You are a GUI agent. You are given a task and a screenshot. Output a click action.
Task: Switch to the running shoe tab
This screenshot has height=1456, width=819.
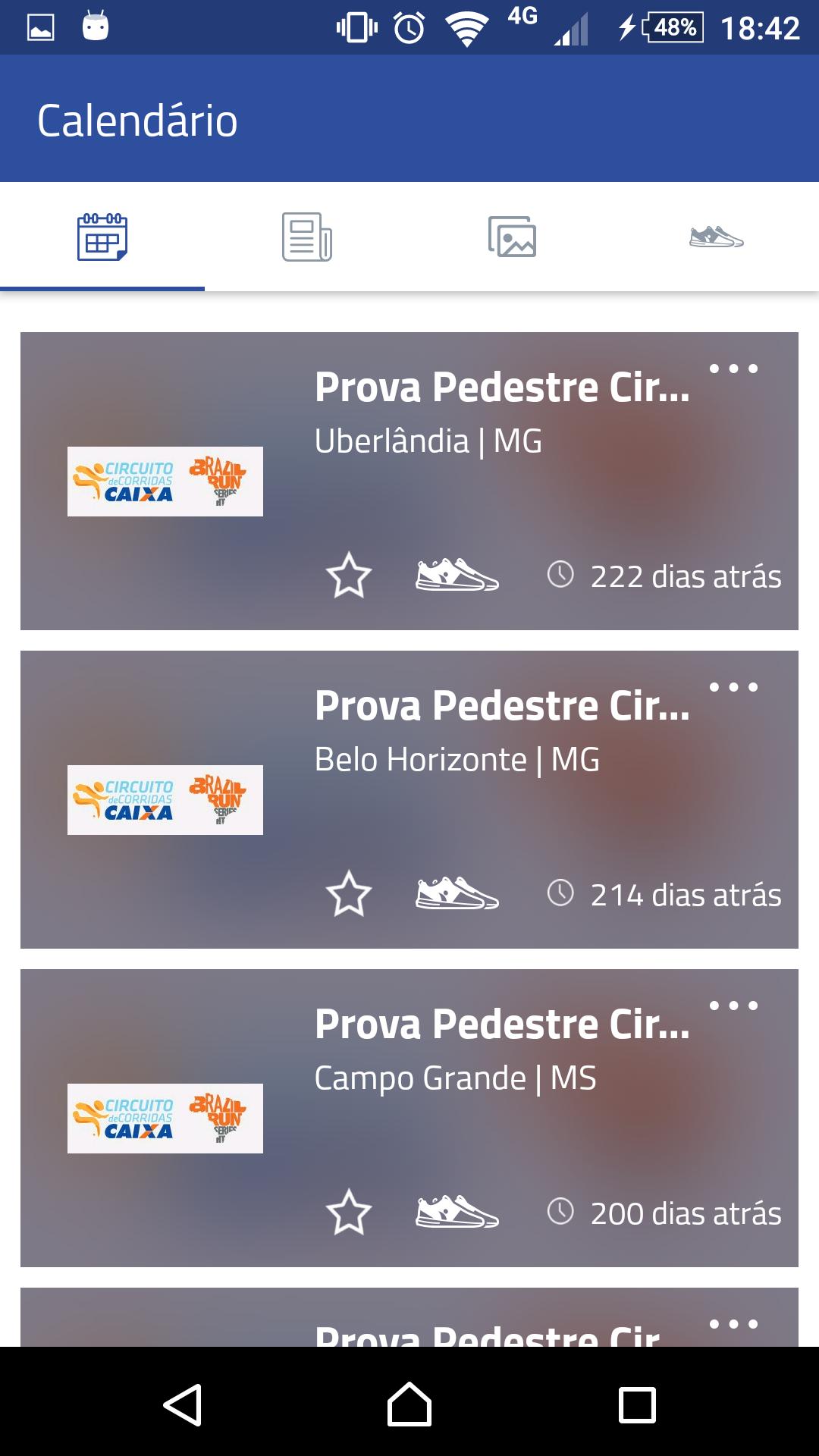(x=717, y=237)
